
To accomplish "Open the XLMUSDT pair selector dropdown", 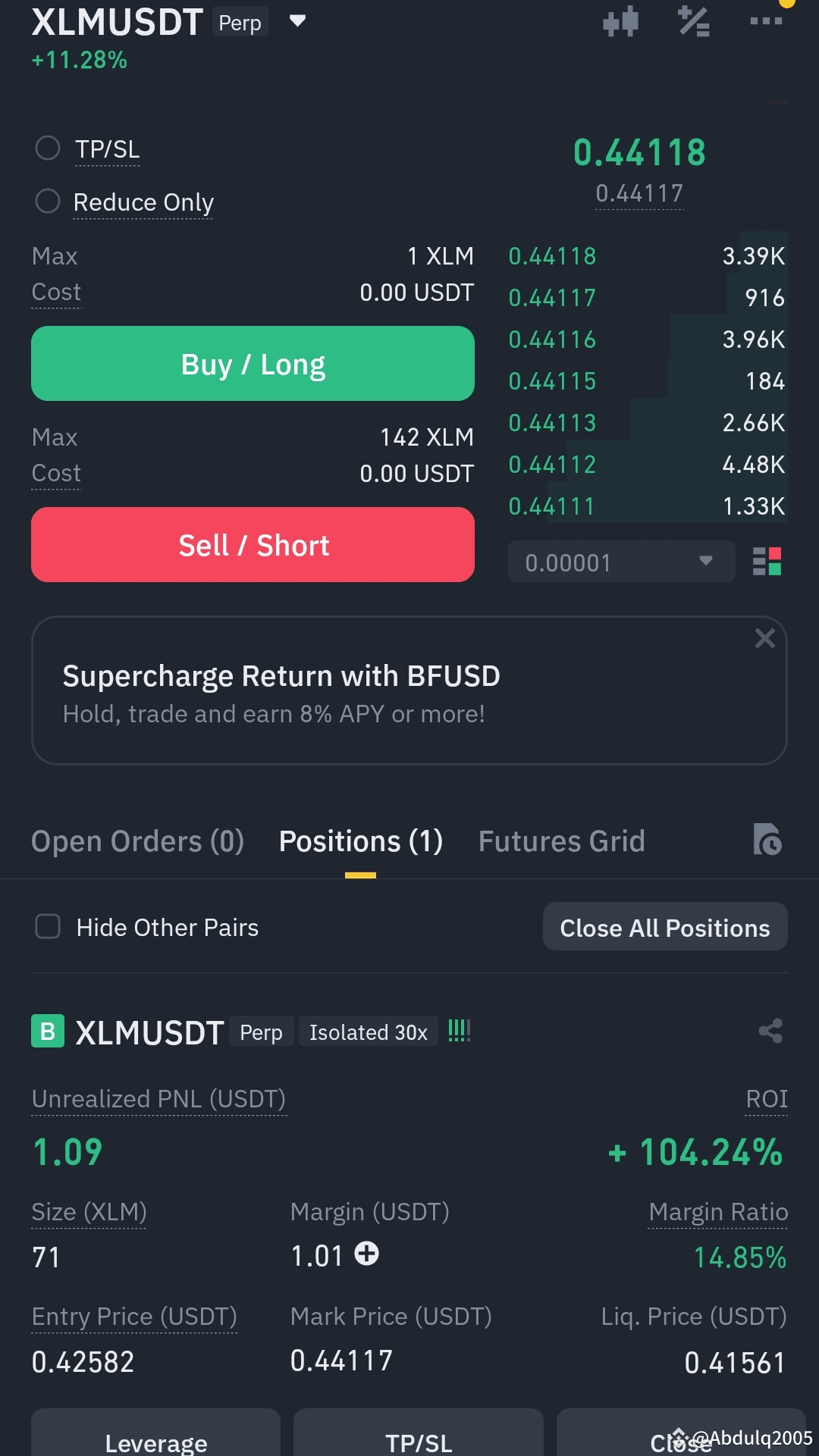I will (297, 21).
